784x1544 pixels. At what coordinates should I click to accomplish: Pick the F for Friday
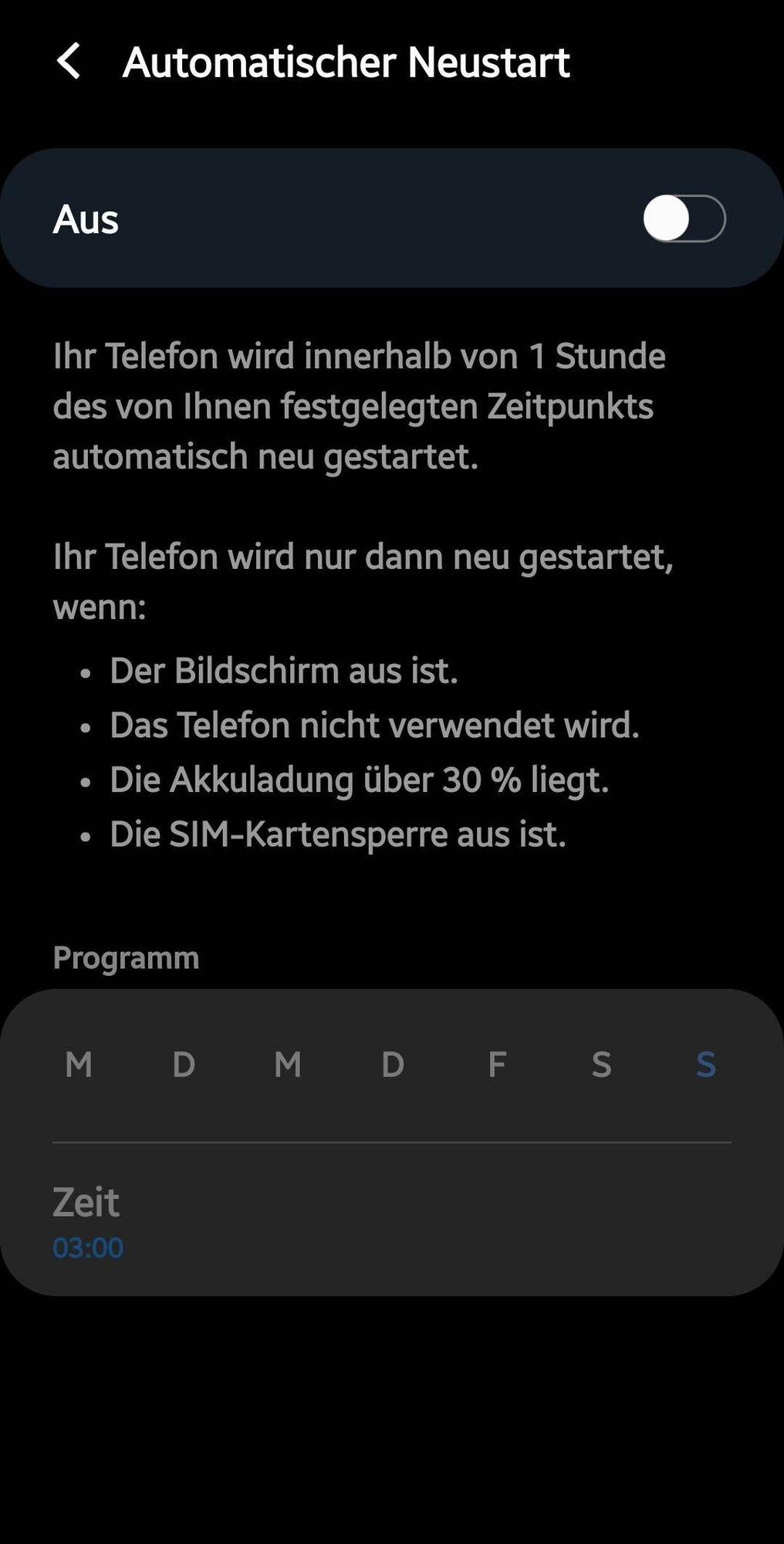click(497, 1065)
